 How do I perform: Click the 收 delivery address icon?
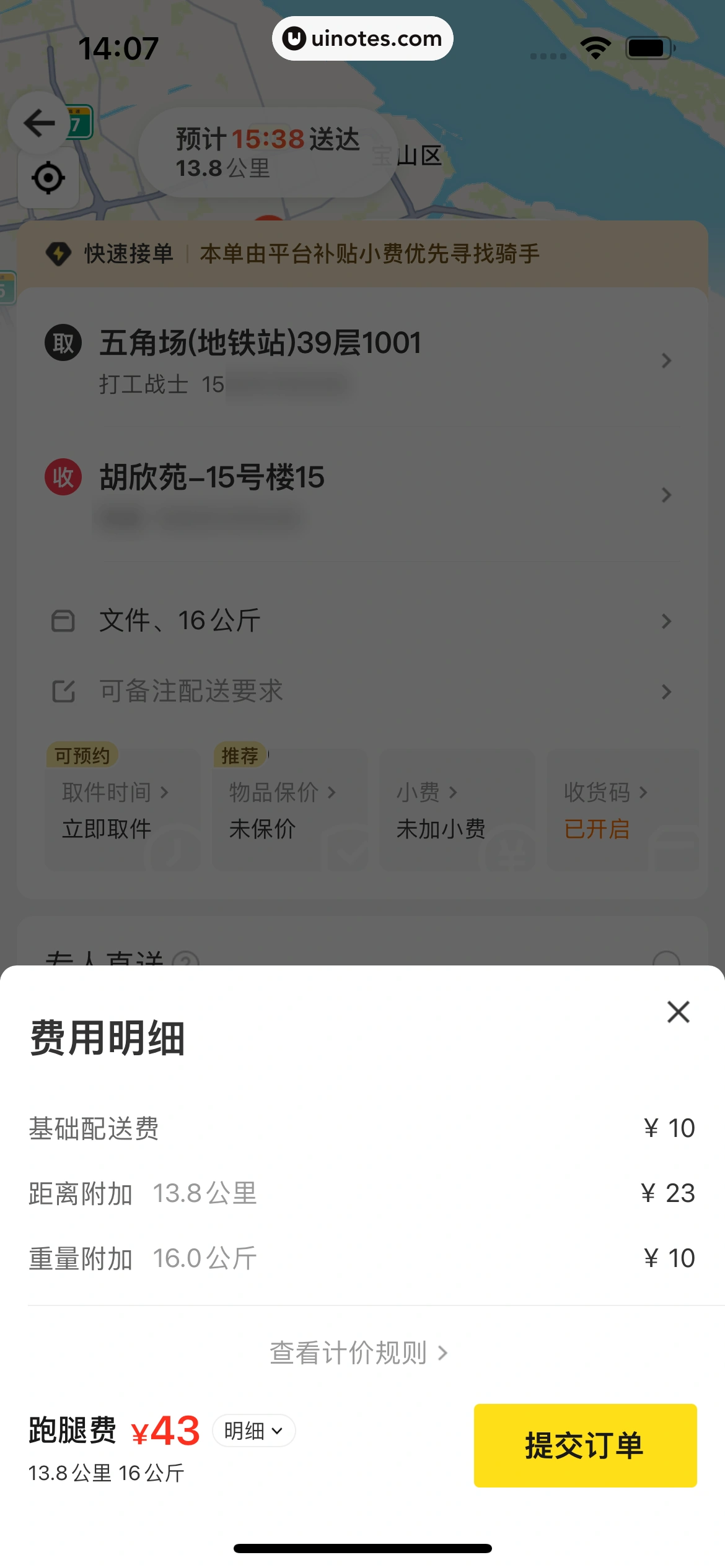point(62,477)
